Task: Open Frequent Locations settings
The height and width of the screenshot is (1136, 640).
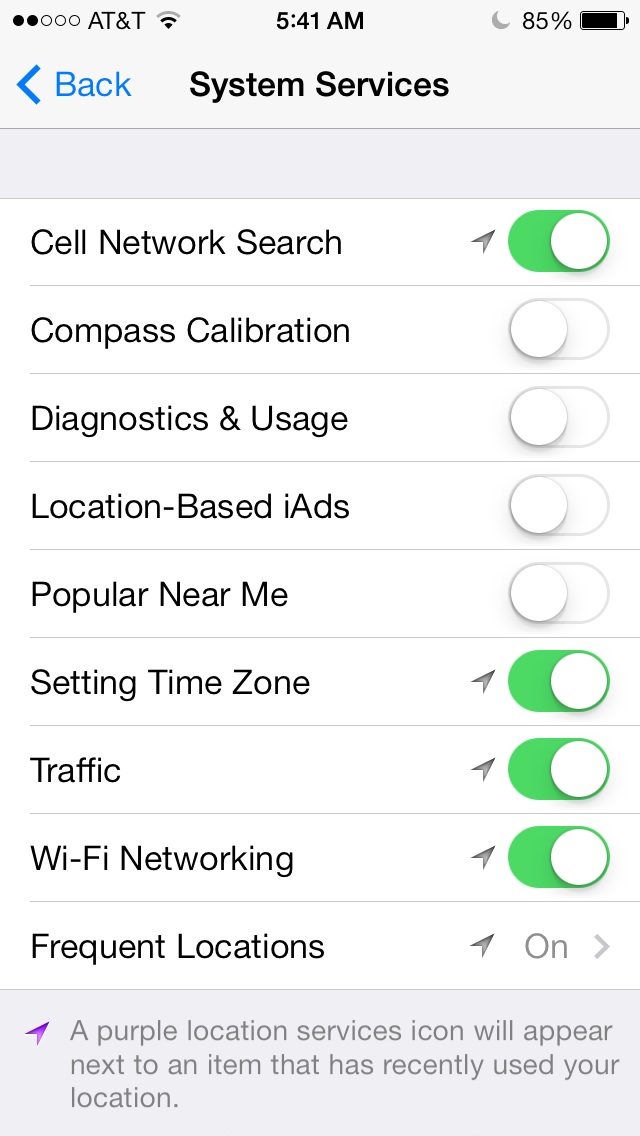Action: click(320, 946)
